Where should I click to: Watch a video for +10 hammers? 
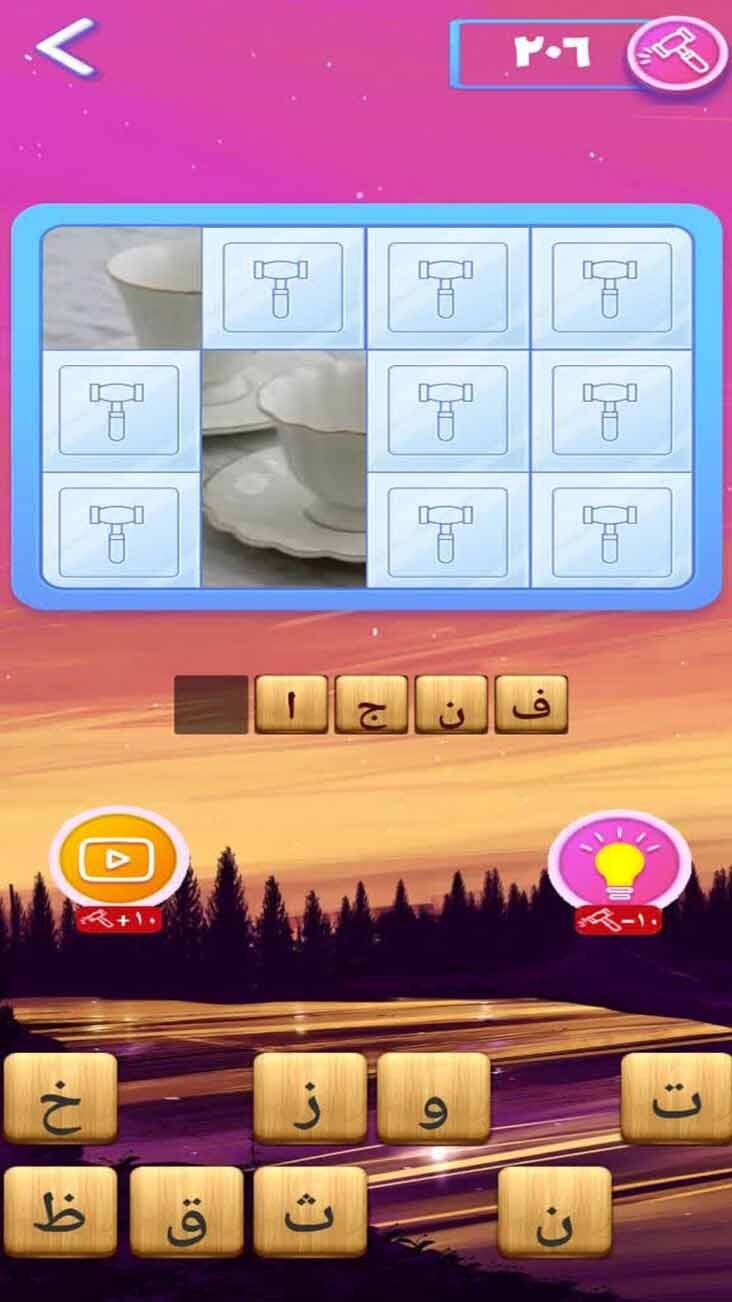118,858
